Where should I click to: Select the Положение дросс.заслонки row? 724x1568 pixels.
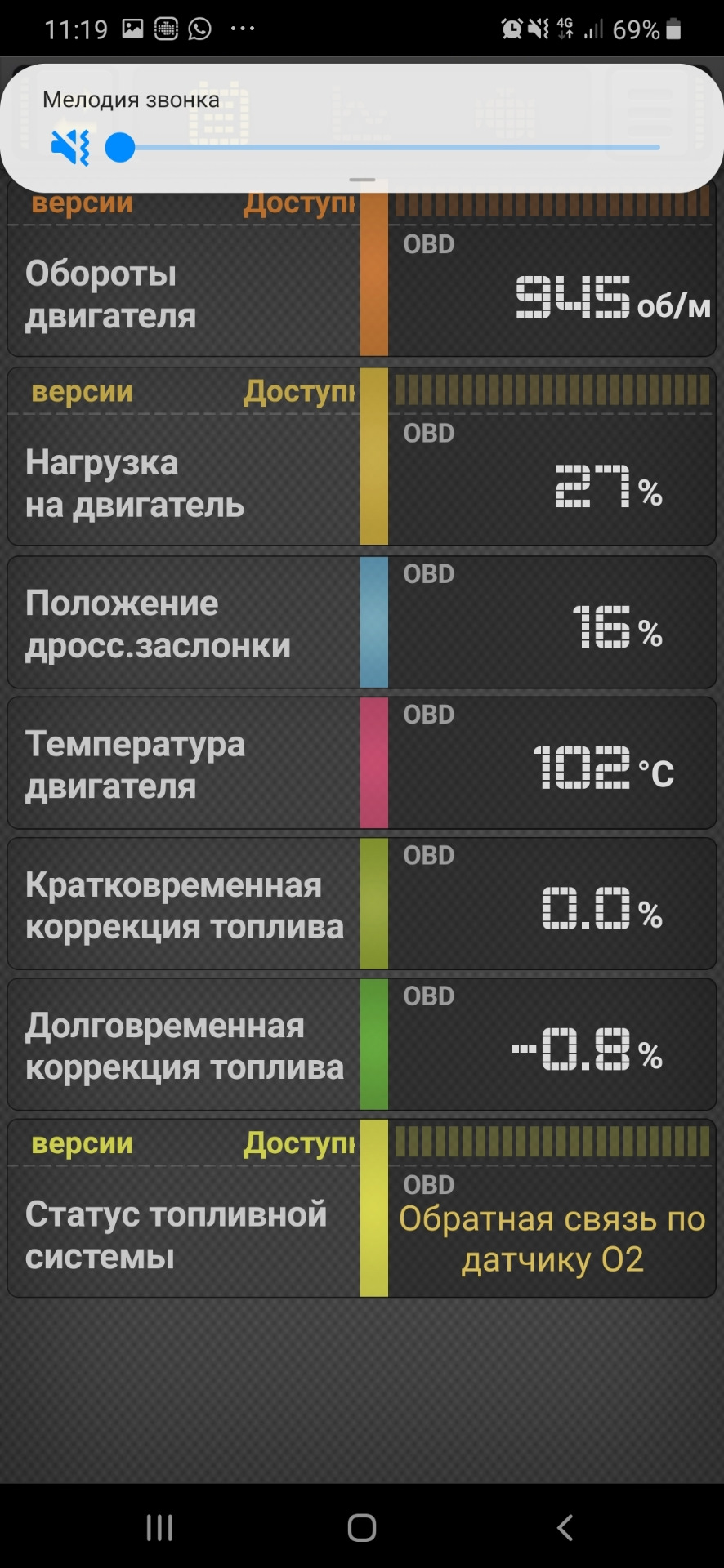(362, 622)
